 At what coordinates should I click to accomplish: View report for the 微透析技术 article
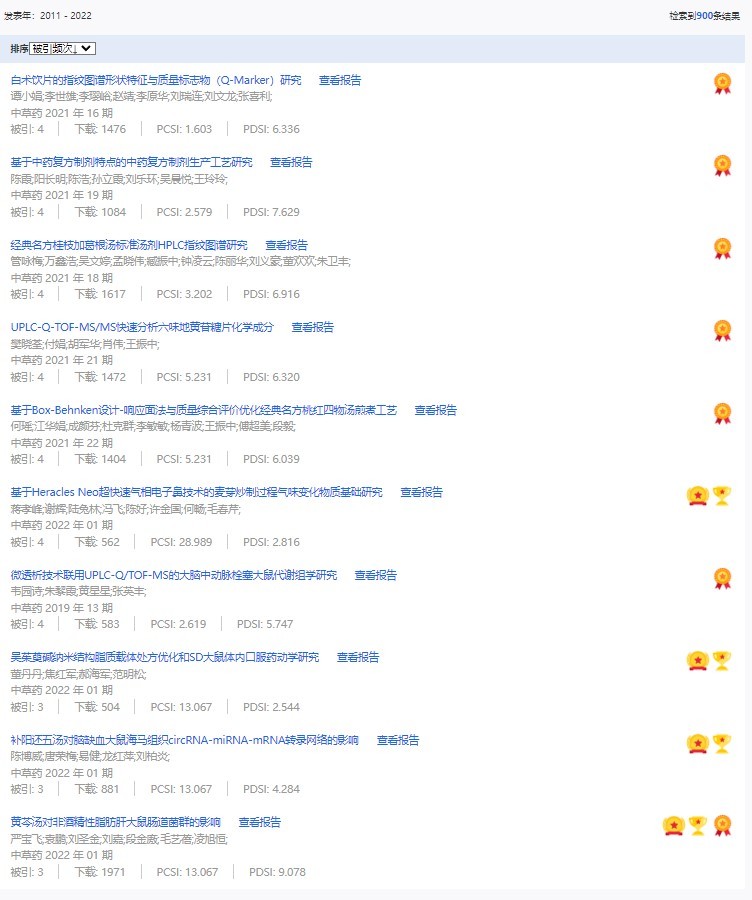click(x=376, y=575)
